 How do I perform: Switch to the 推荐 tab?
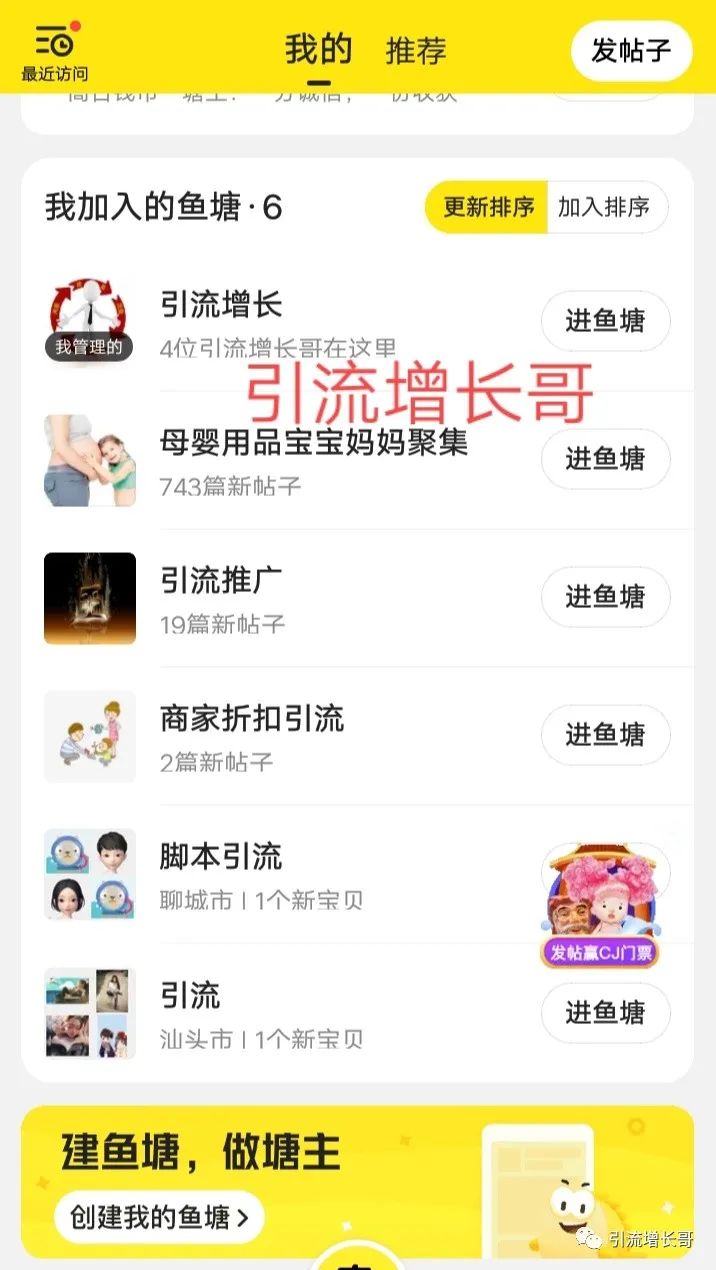416,50
